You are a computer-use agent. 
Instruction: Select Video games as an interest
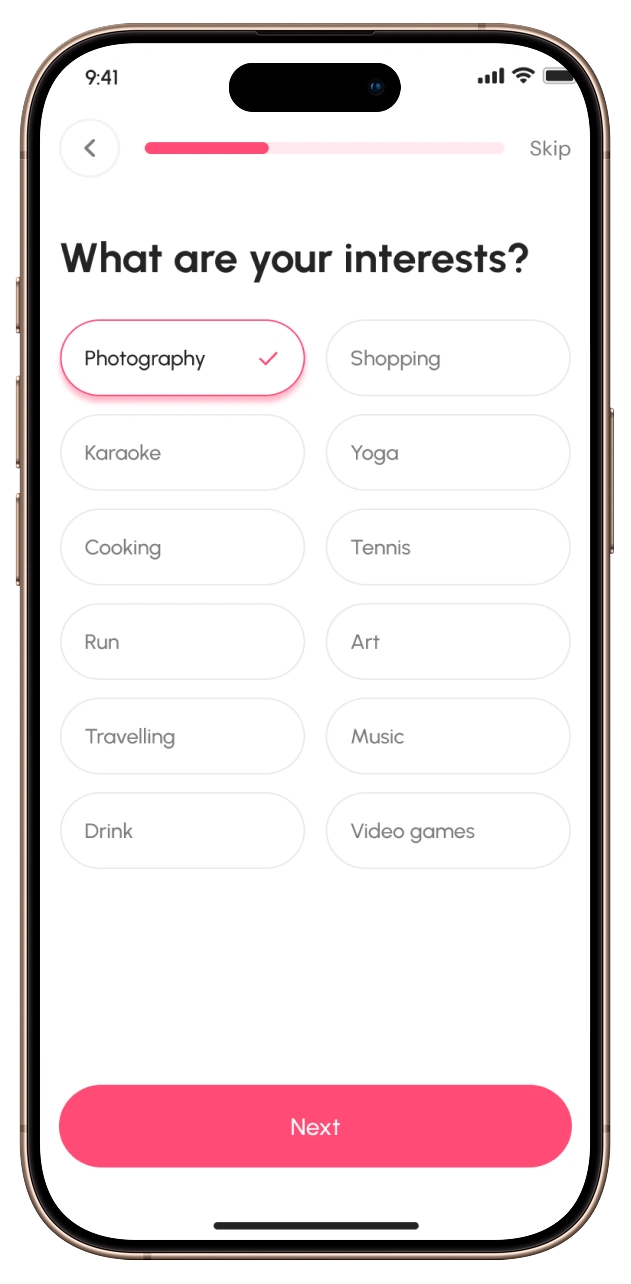click(448, 831)
